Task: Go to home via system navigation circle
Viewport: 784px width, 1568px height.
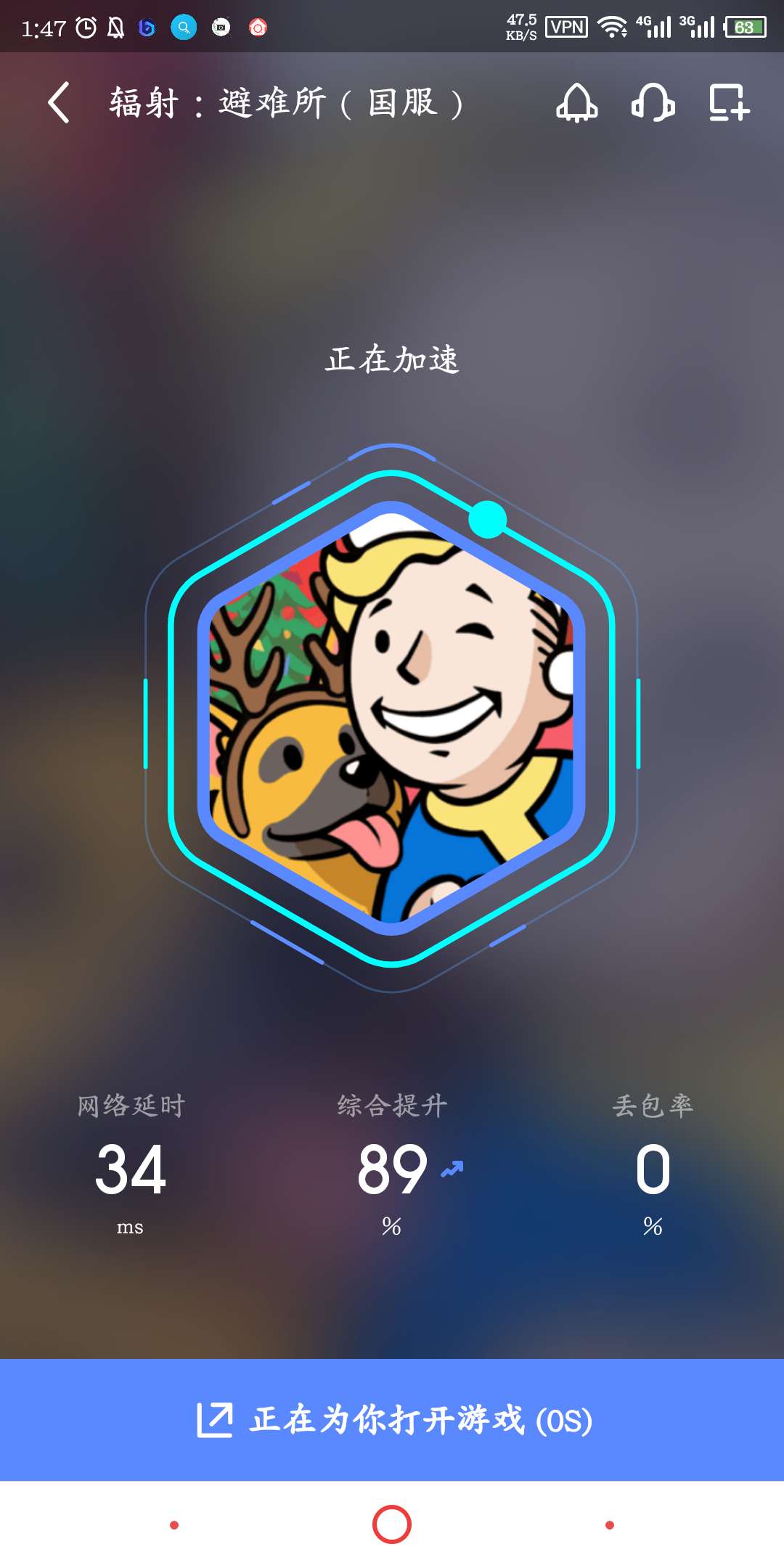Action: point(392,1524)
